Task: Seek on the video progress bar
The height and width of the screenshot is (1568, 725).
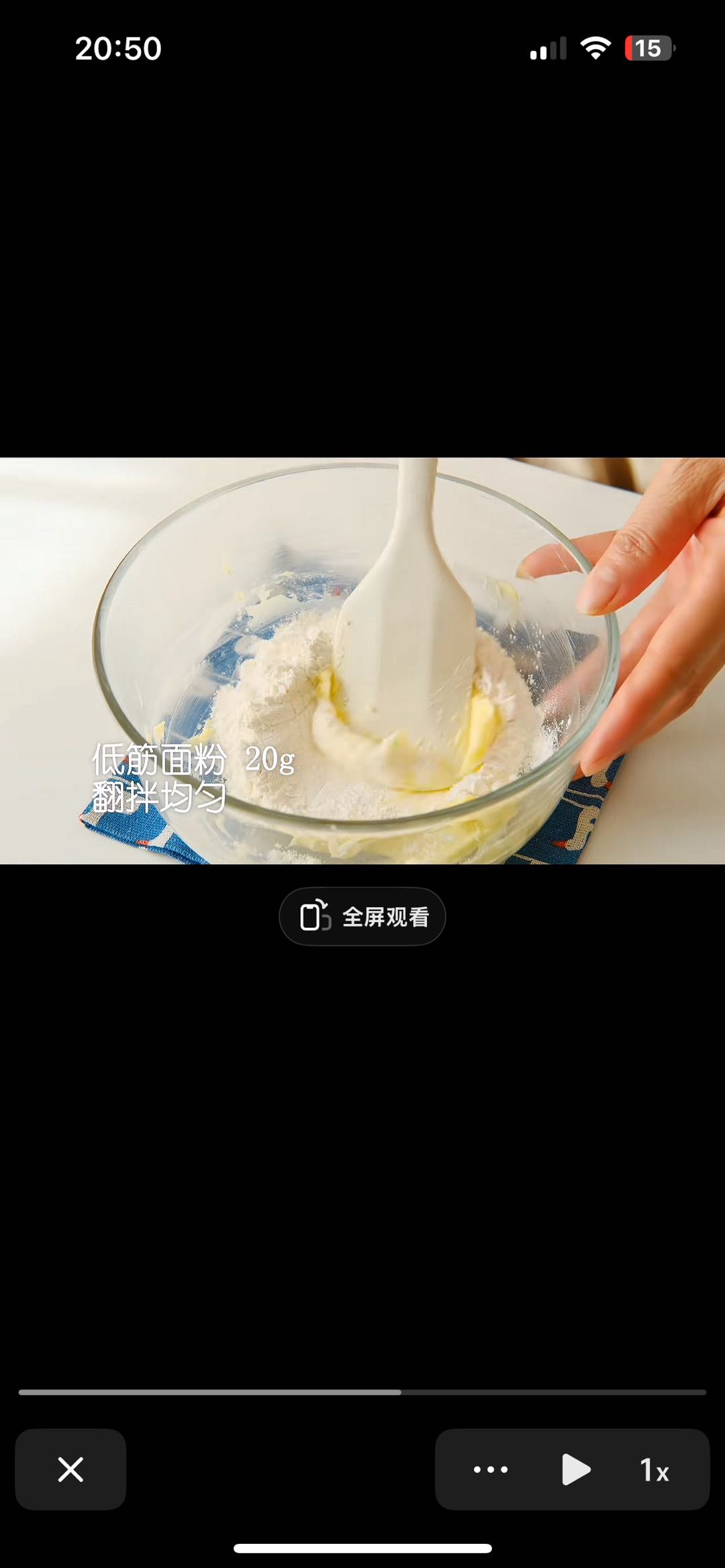Action: (362, 1392)
